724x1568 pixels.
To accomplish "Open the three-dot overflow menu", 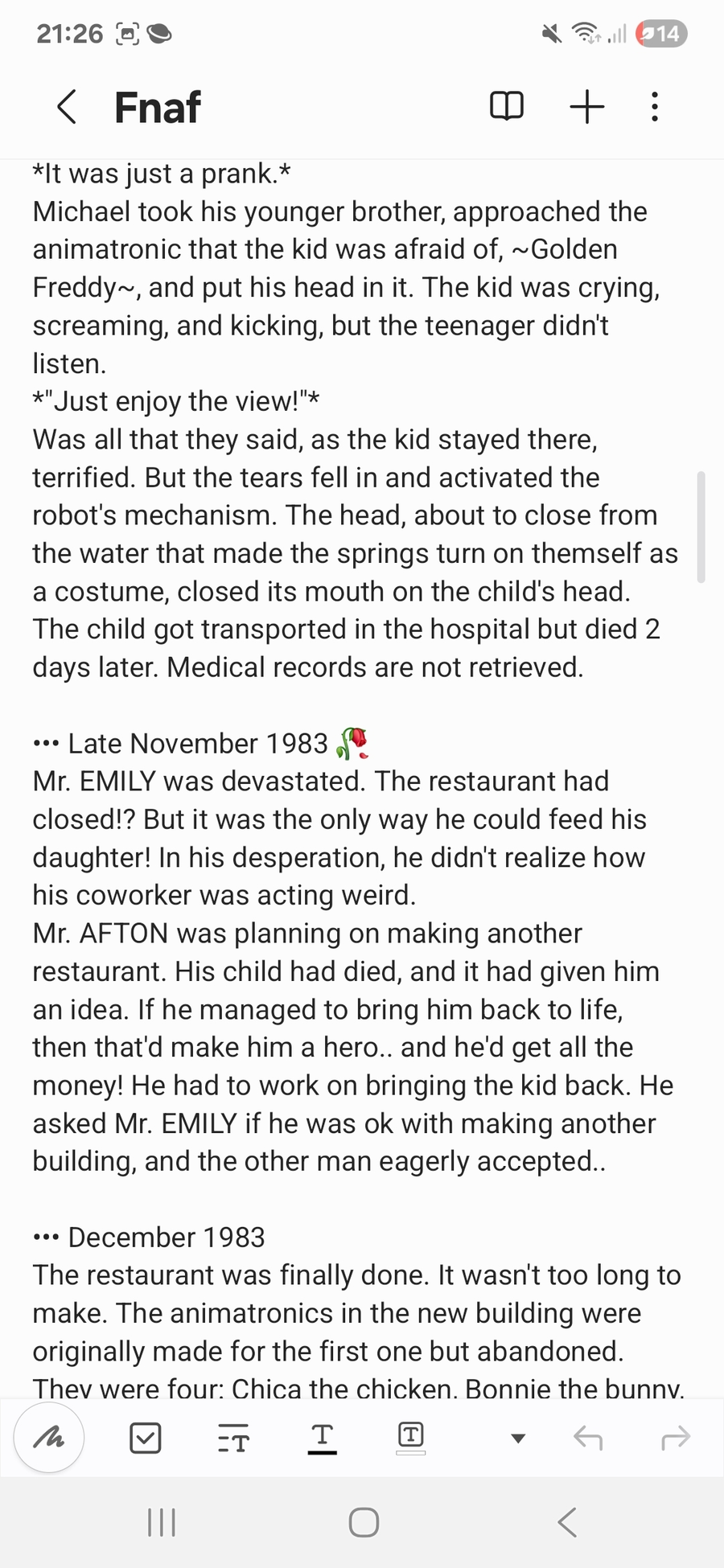I will [655, 106].
